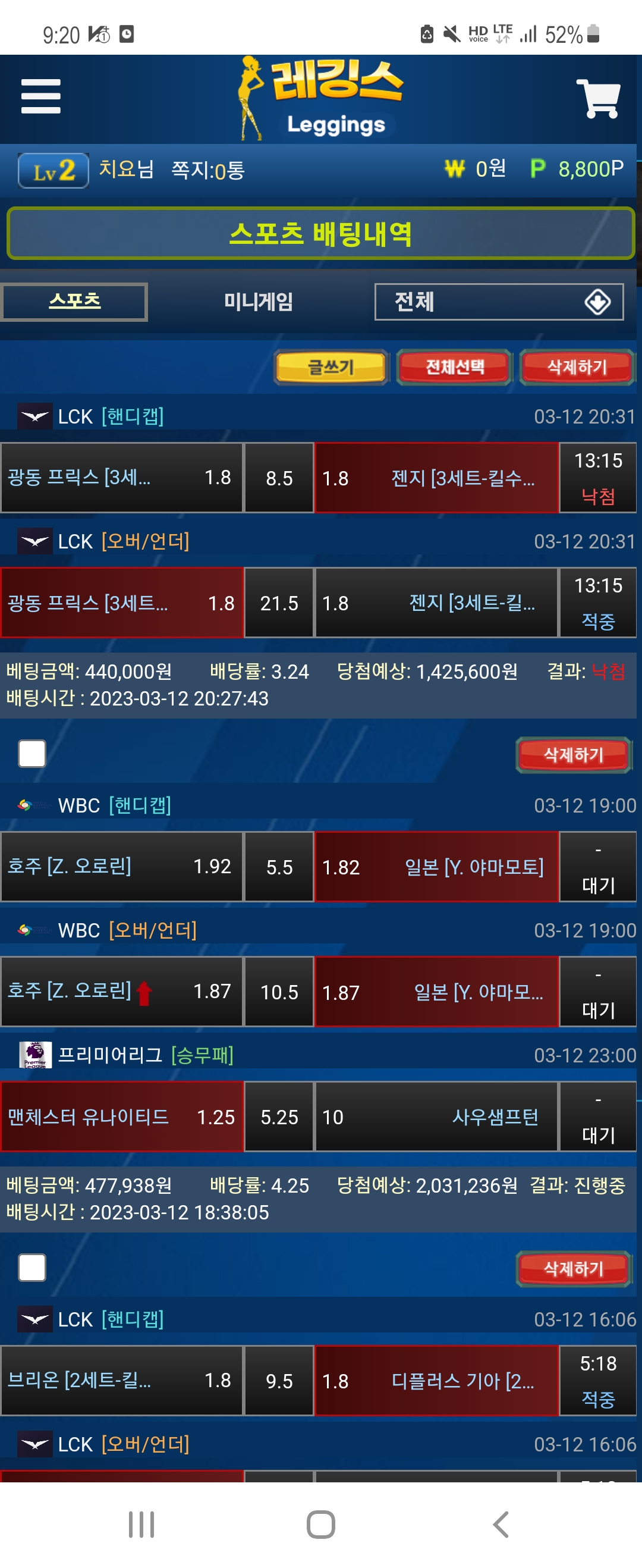
Task: Switch to the 미니게임 tab
Action: [x=258, y=302]
